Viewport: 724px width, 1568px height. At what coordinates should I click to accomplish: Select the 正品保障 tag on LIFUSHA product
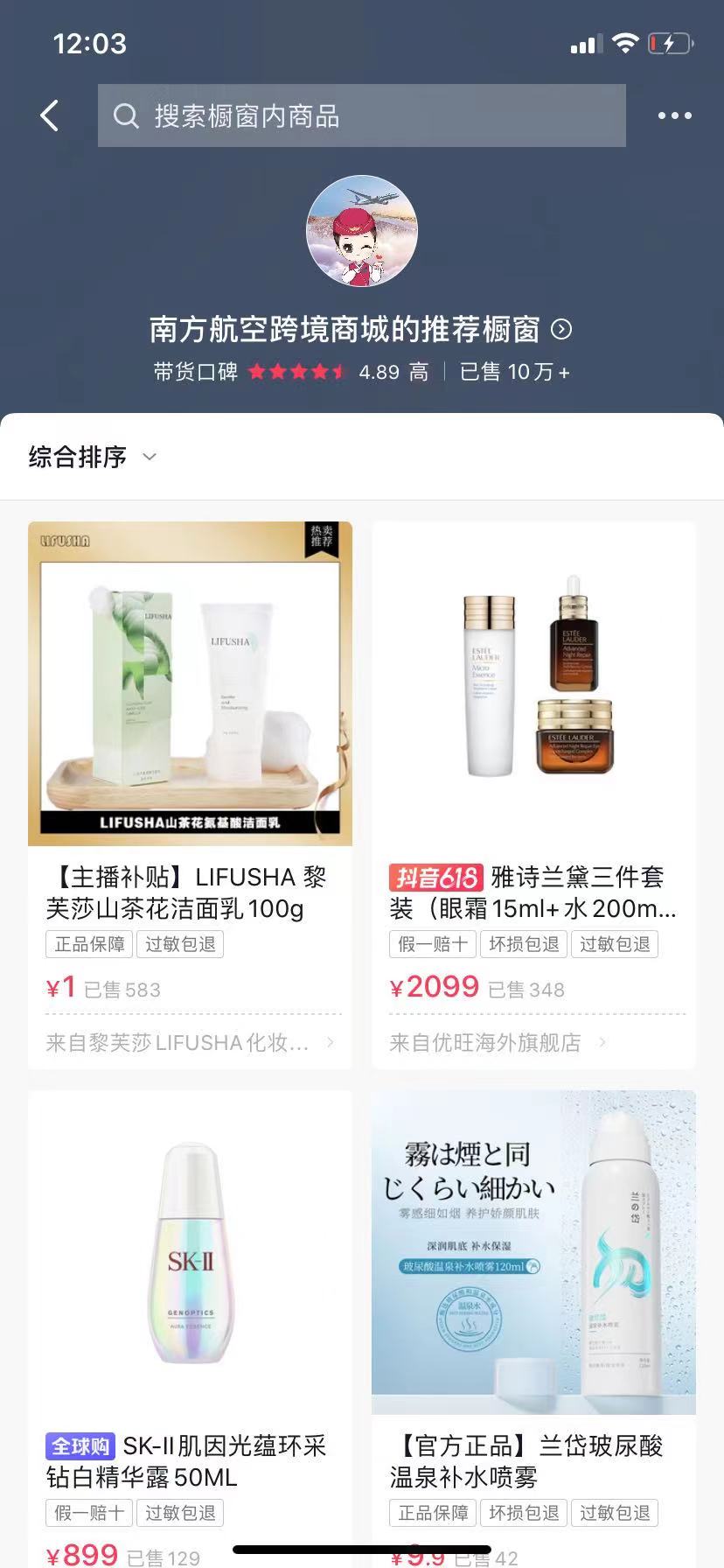click(87, 944)
